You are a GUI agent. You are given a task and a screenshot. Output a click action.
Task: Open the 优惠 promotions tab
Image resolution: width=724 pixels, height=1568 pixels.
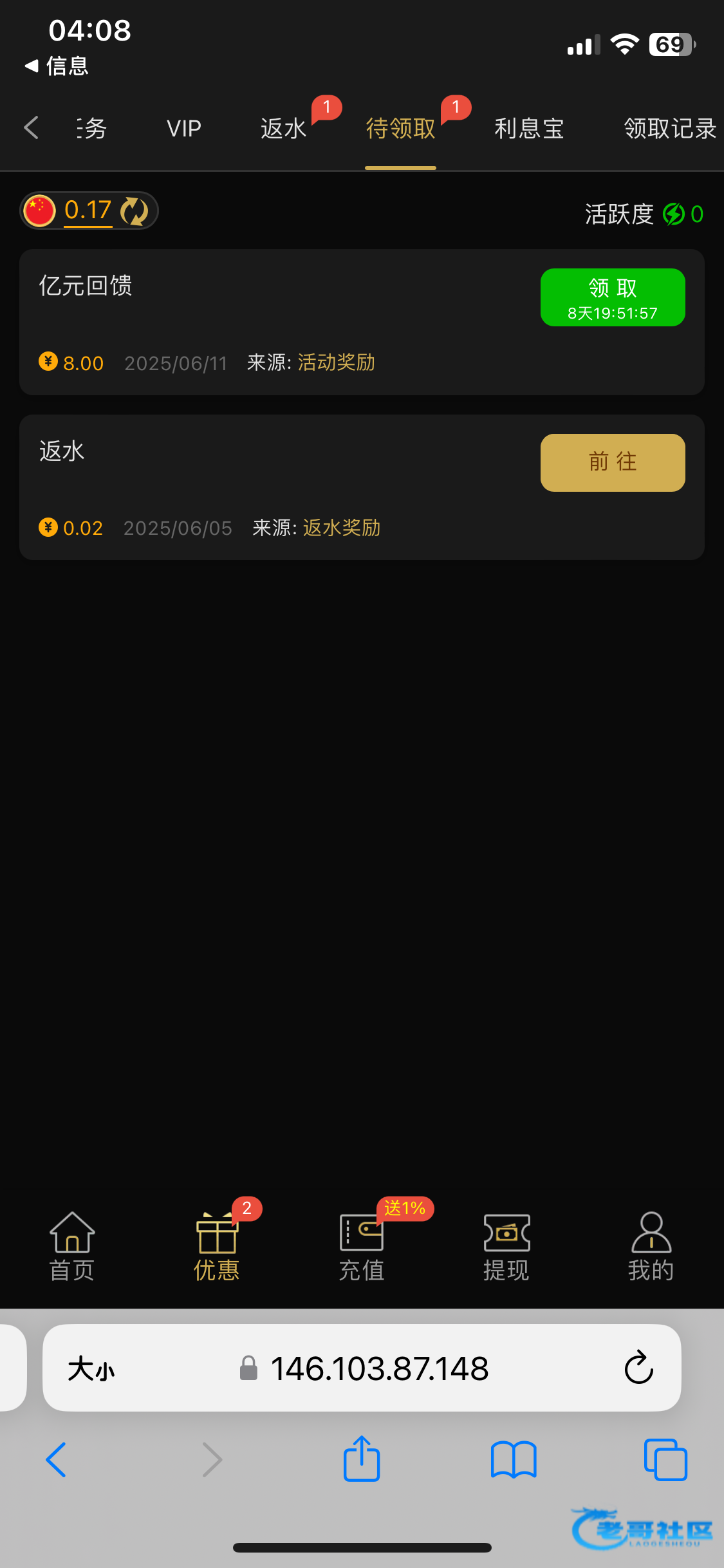click(217, 1246)
